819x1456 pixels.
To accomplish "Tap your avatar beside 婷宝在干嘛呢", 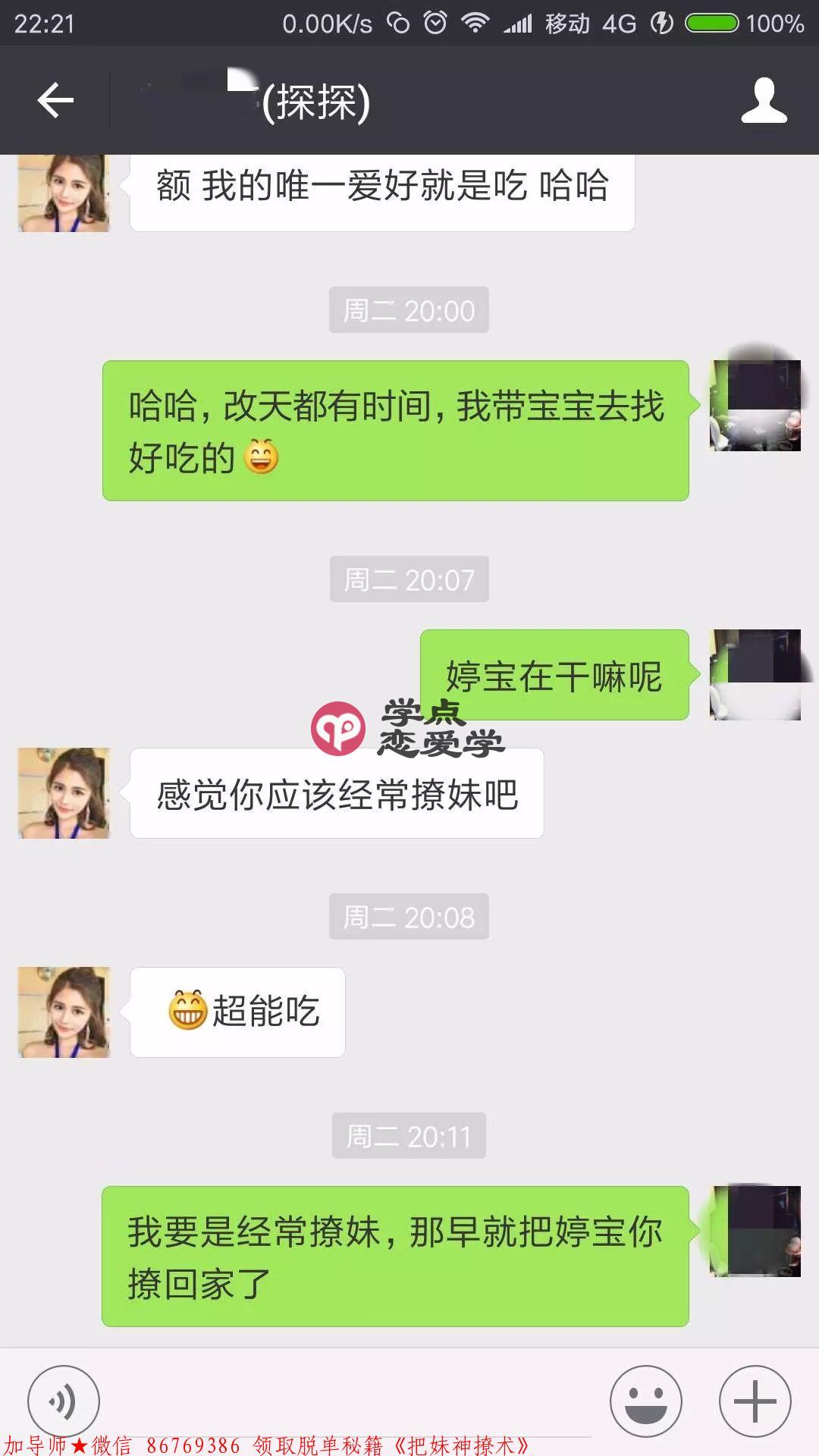I will click(x=754, y=673).
